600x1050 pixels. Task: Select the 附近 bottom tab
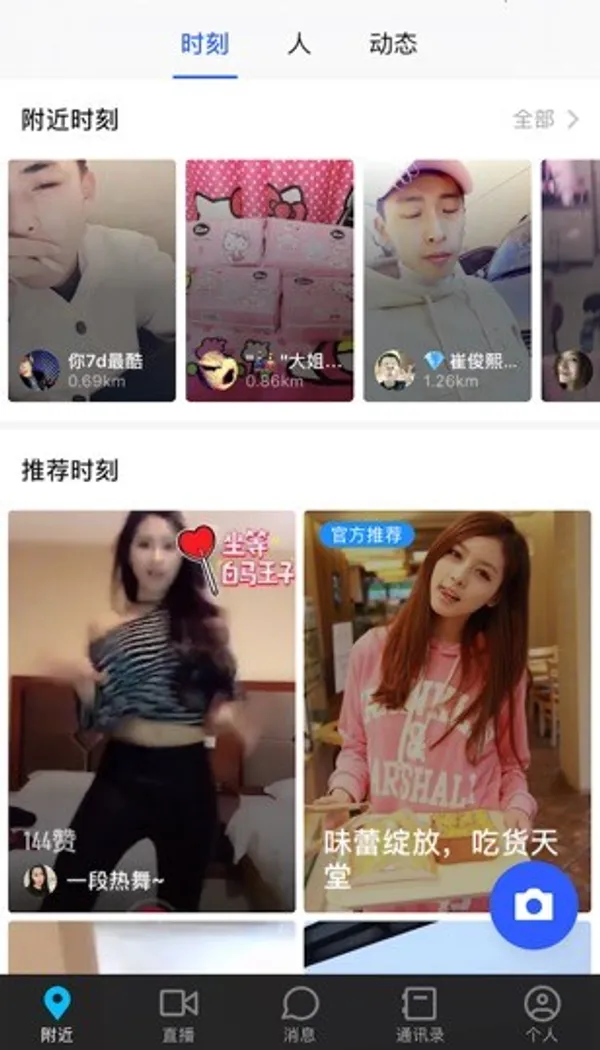[x=57, y=1012]
